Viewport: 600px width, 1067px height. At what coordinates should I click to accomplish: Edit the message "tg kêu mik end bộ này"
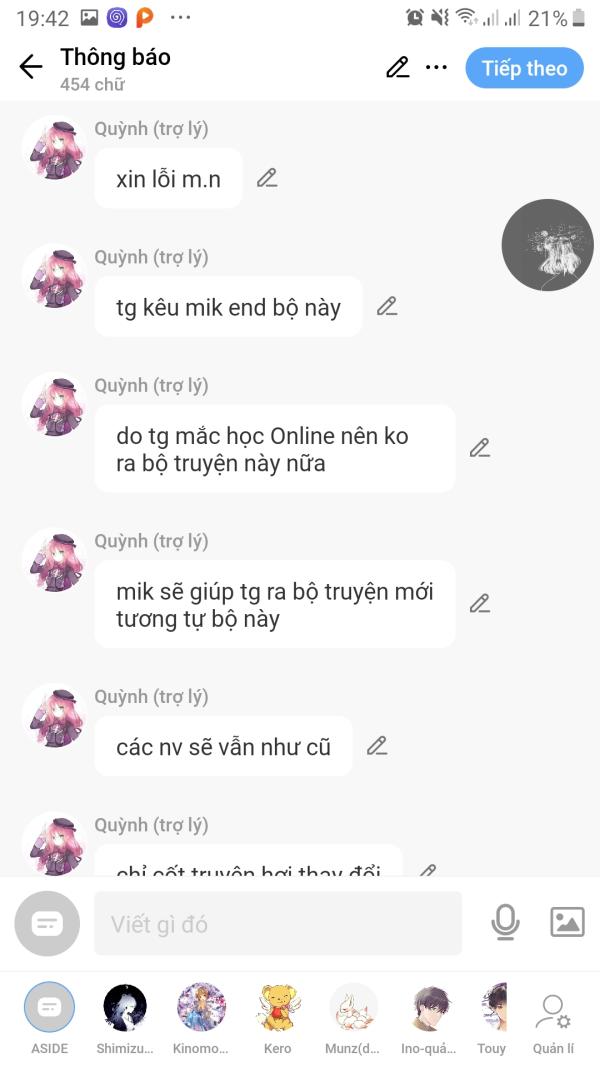387,306
